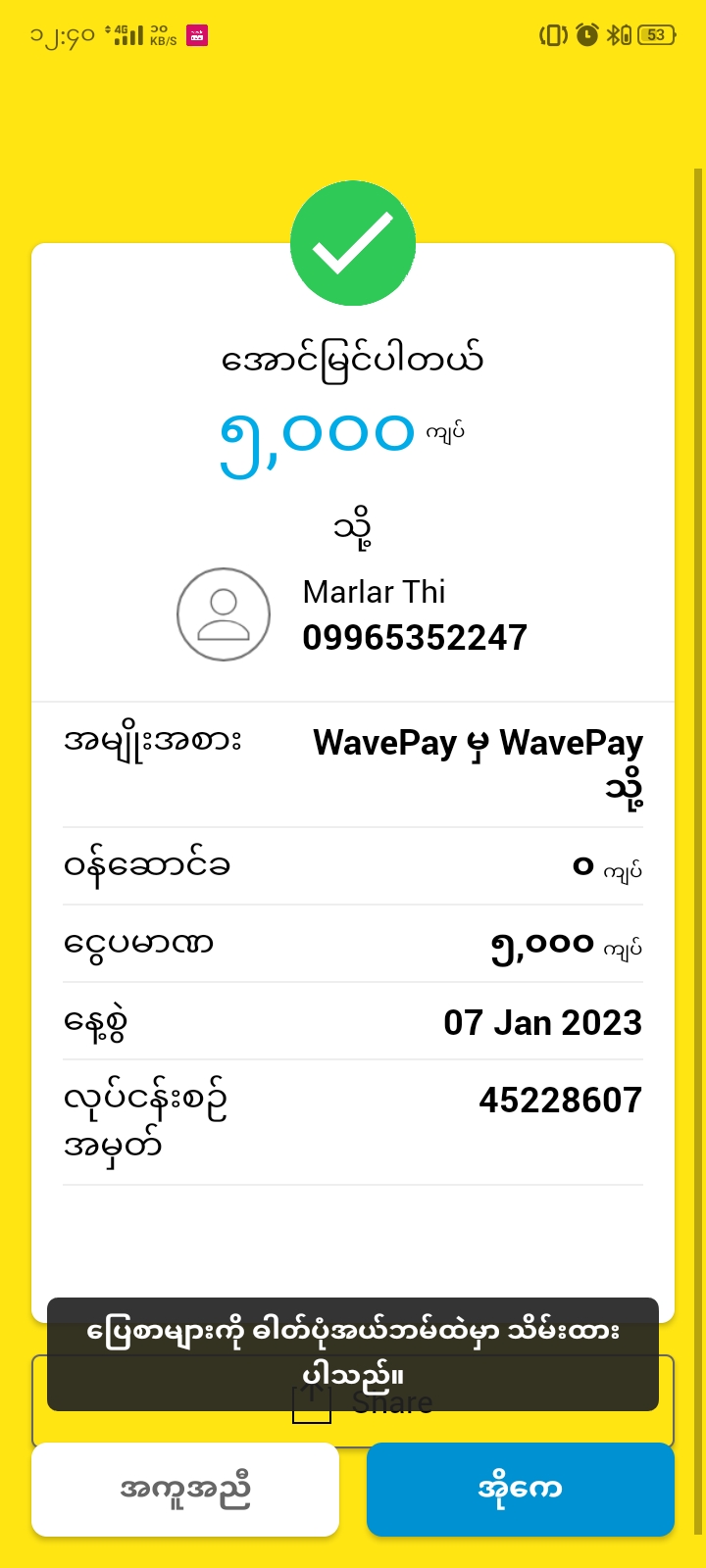The width and height of the screenshot is (706, 1568).
Task: Confirm with the blue အိုကေ button
Action: (x=520, y=1490)
